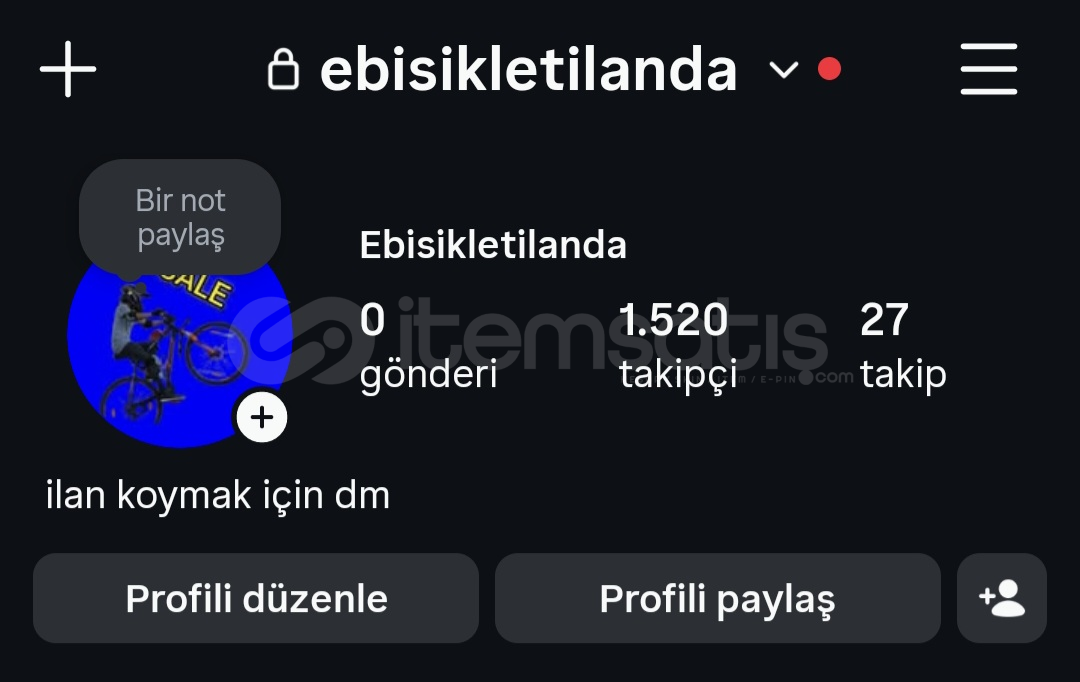Viewport: 1080px width, 682px height.
Task: Open discover people icon button
Action: coord(1002,598)
